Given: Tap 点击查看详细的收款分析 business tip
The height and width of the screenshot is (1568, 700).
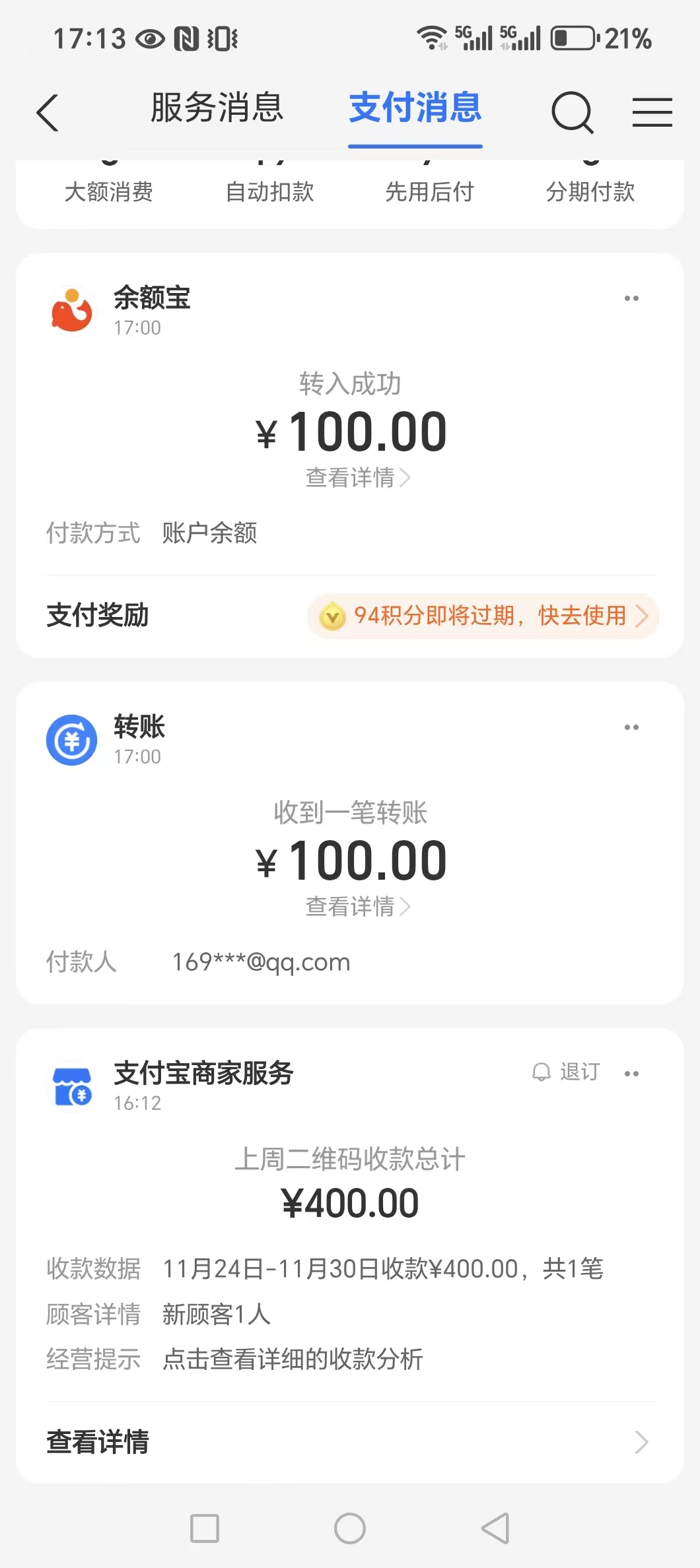Looking at the screenshot, I should tap(293, 1361).
